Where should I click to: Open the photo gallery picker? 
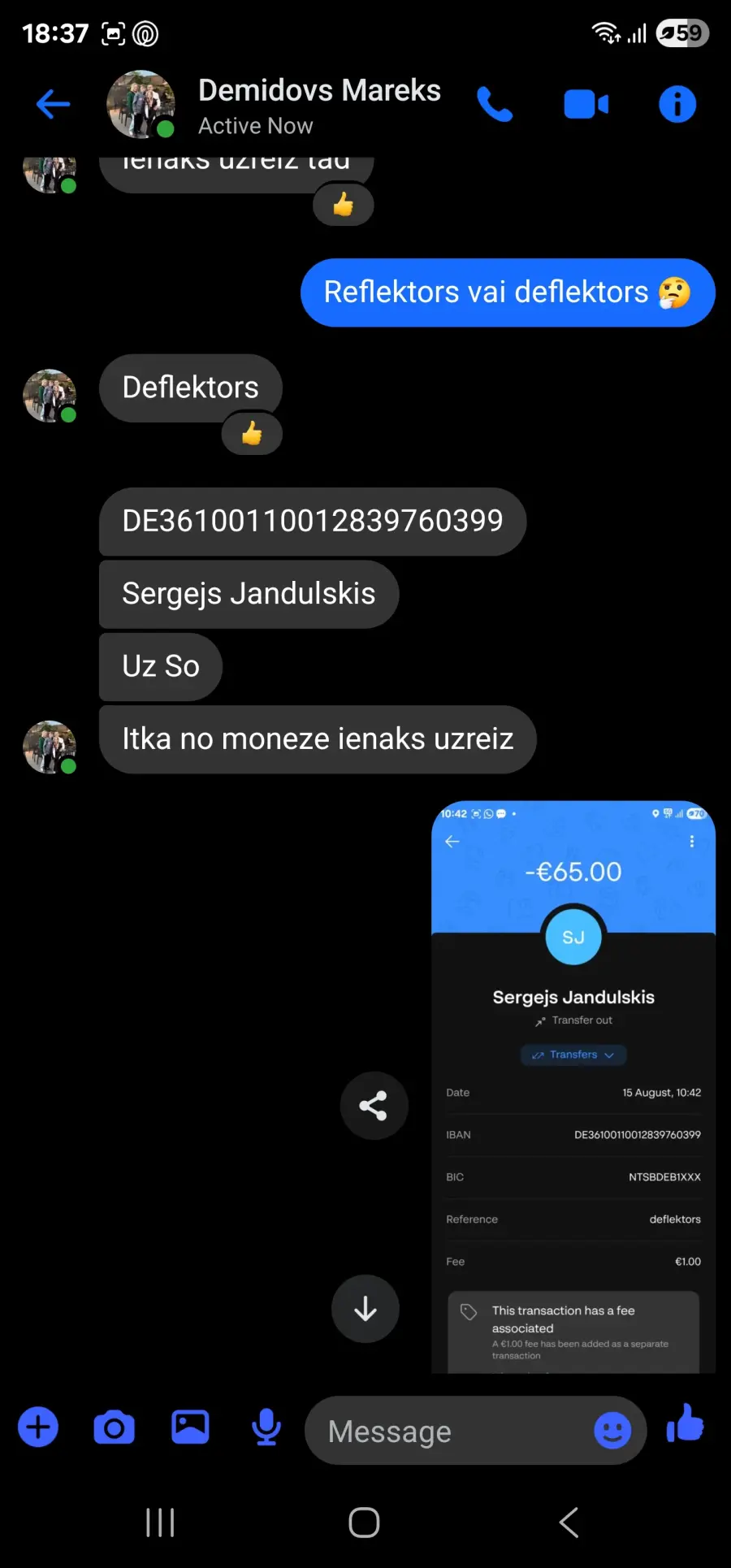point(190,1427)
